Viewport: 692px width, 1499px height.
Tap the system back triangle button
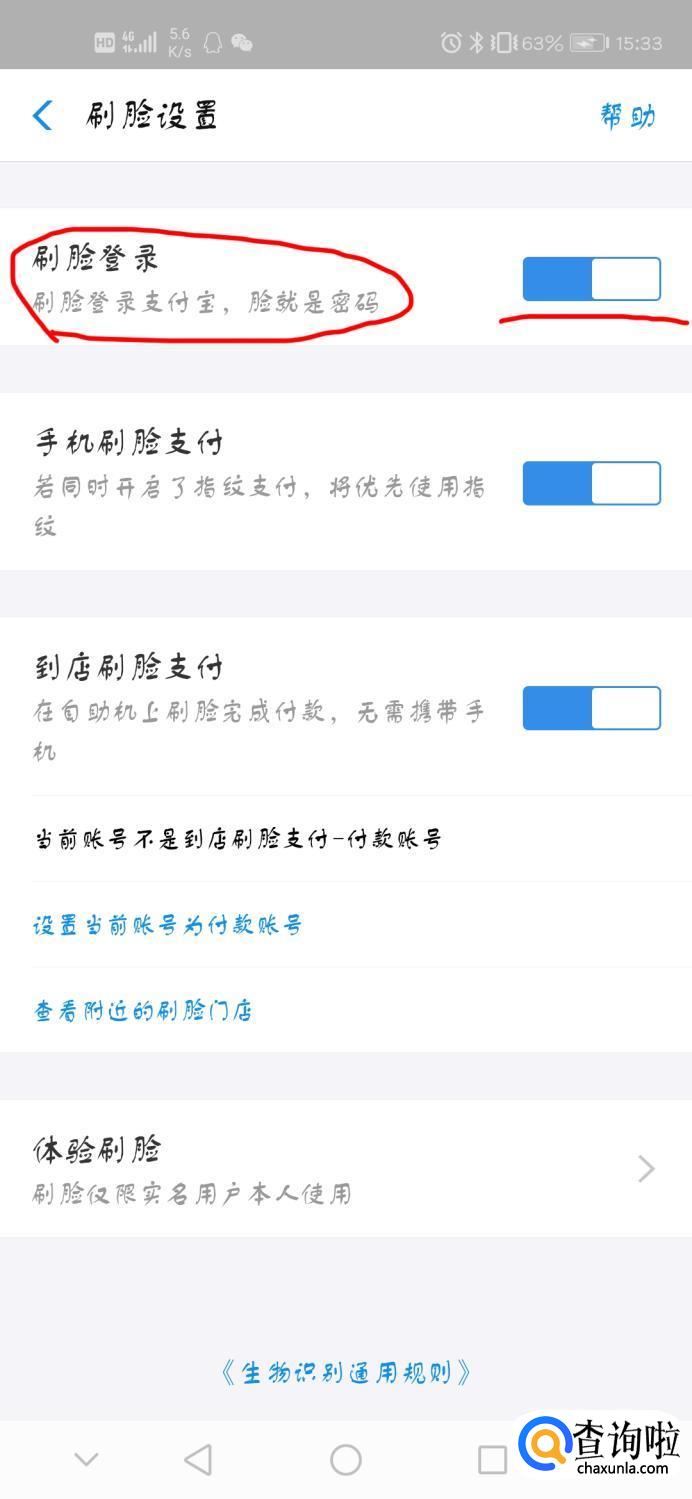[x=199, y=1460]
